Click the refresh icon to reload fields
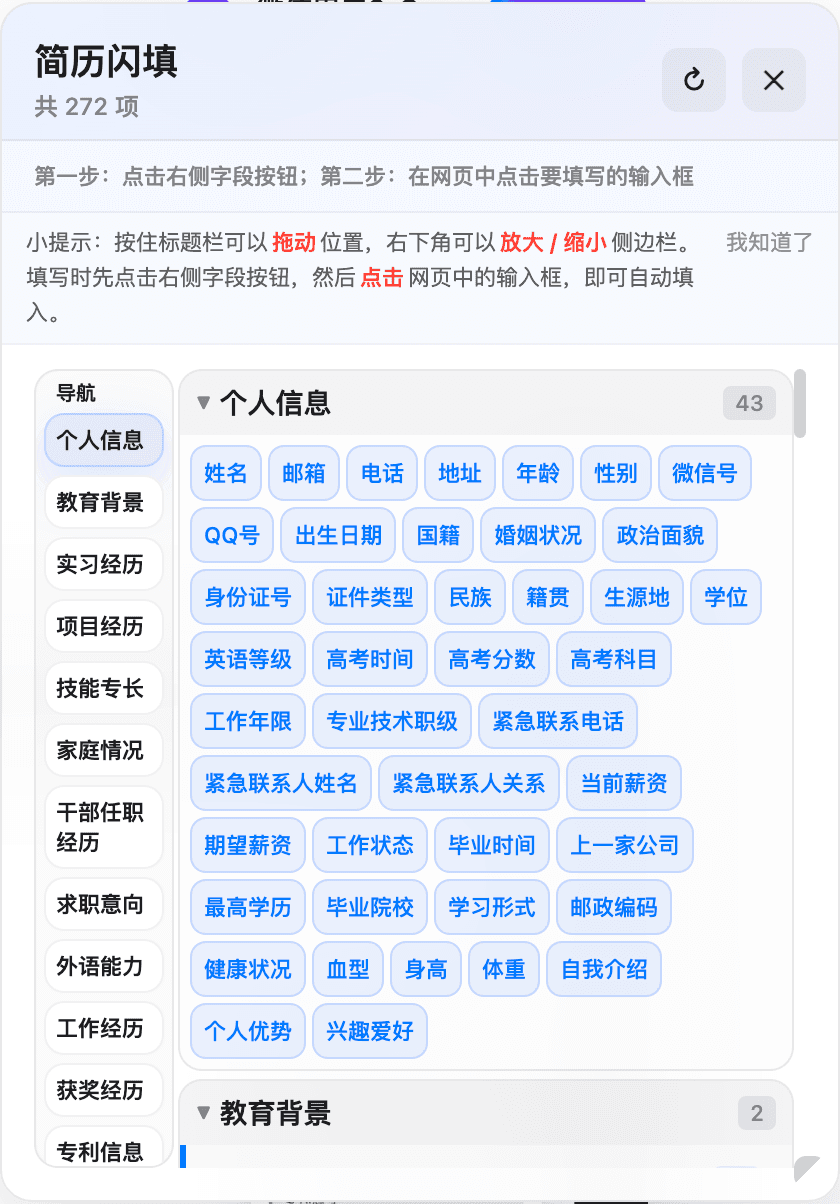 693,80
